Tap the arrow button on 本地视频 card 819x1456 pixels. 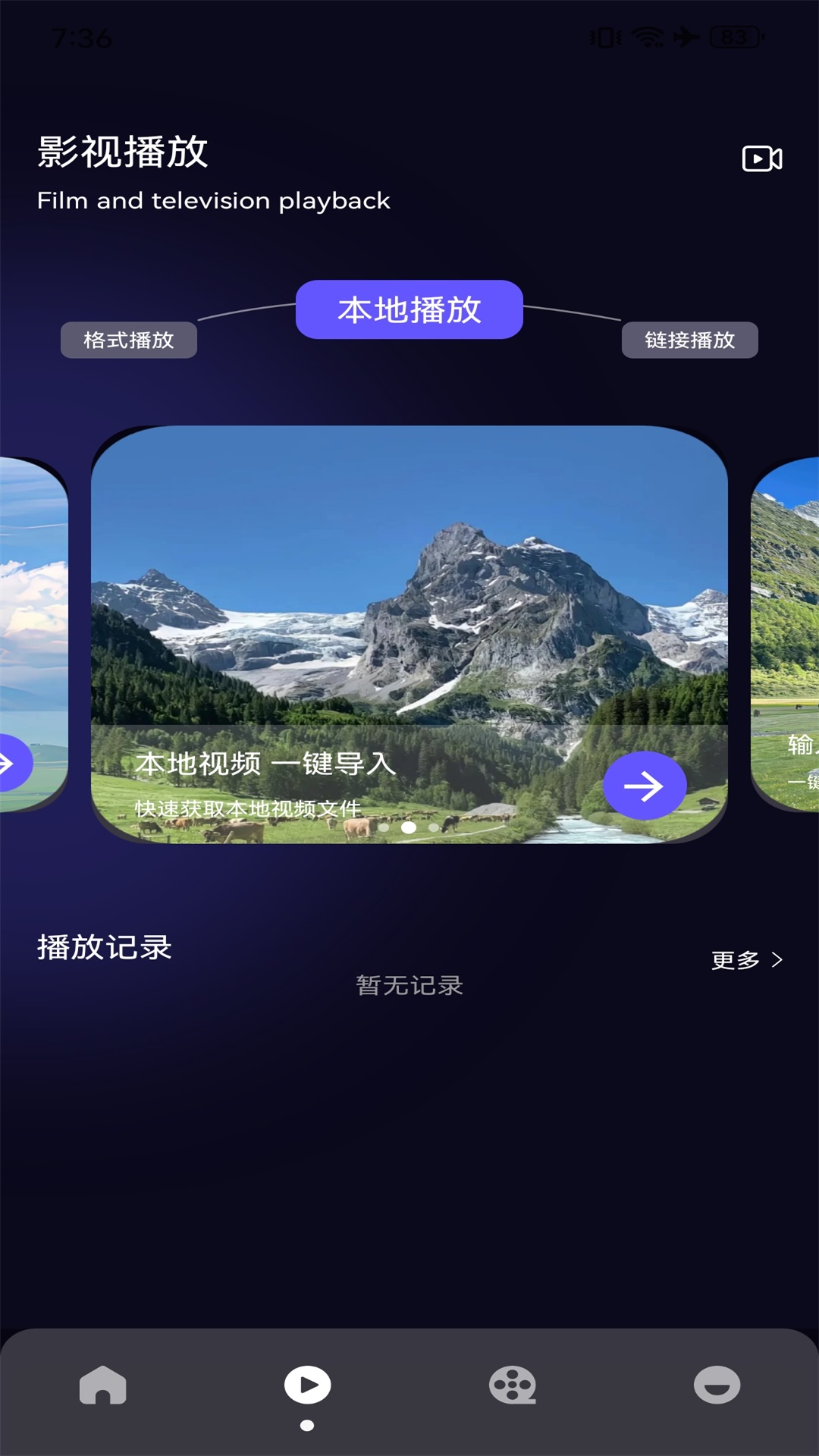point(645,786)
